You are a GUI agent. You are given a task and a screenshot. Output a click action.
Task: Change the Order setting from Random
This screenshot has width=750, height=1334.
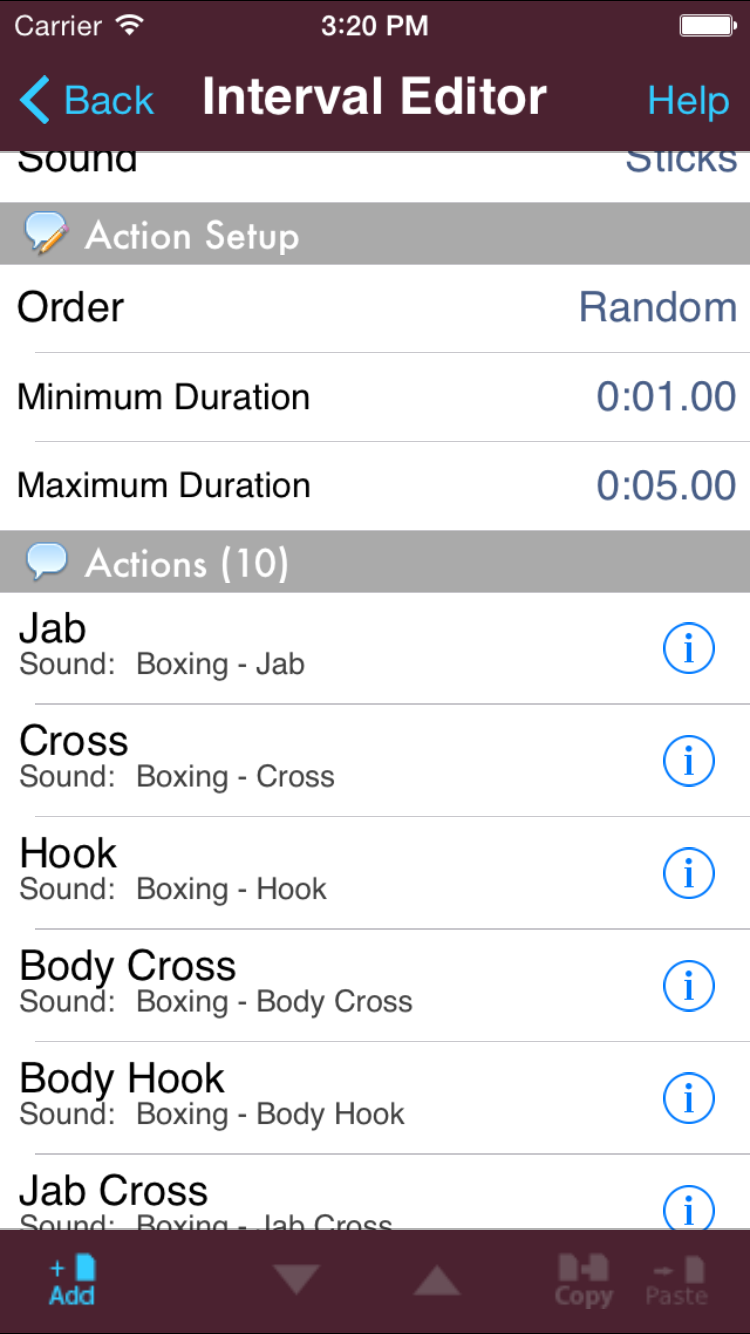(x=375, y=308)
